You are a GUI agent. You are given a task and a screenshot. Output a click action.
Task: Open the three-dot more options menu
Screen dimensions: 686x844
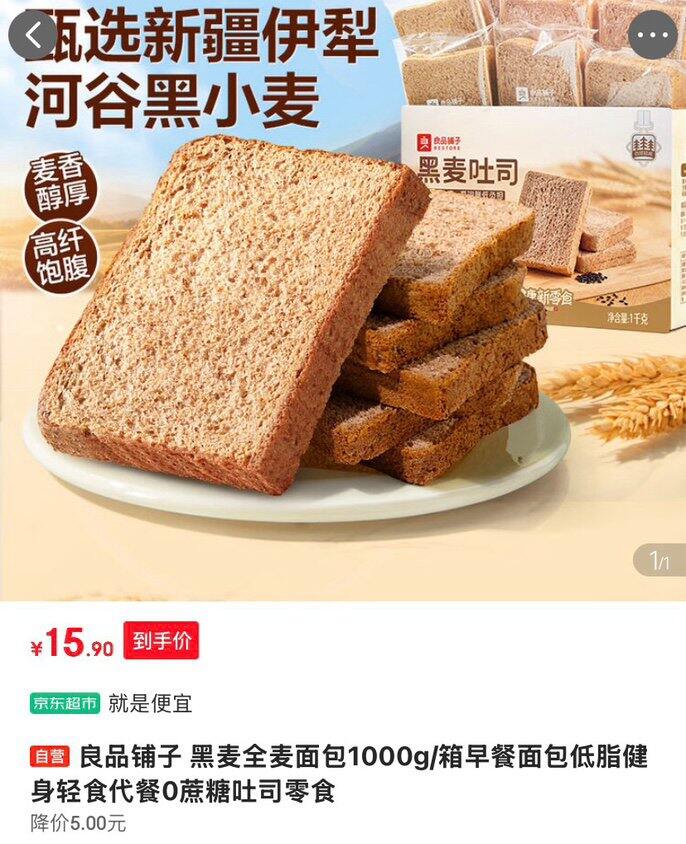pos(655,35)
